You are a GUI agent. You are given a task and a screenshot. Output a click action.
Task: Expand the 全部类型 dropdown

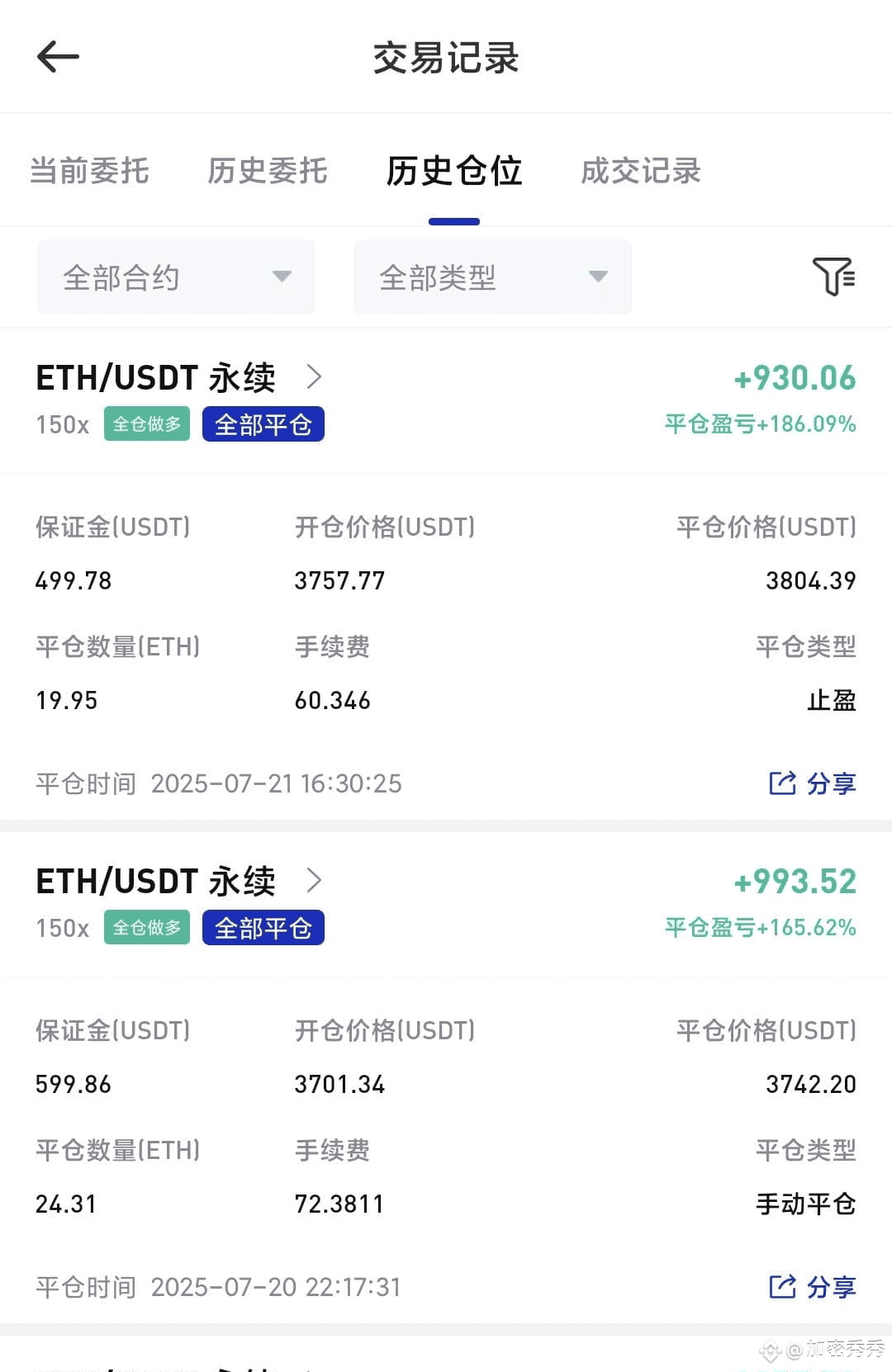492,277
